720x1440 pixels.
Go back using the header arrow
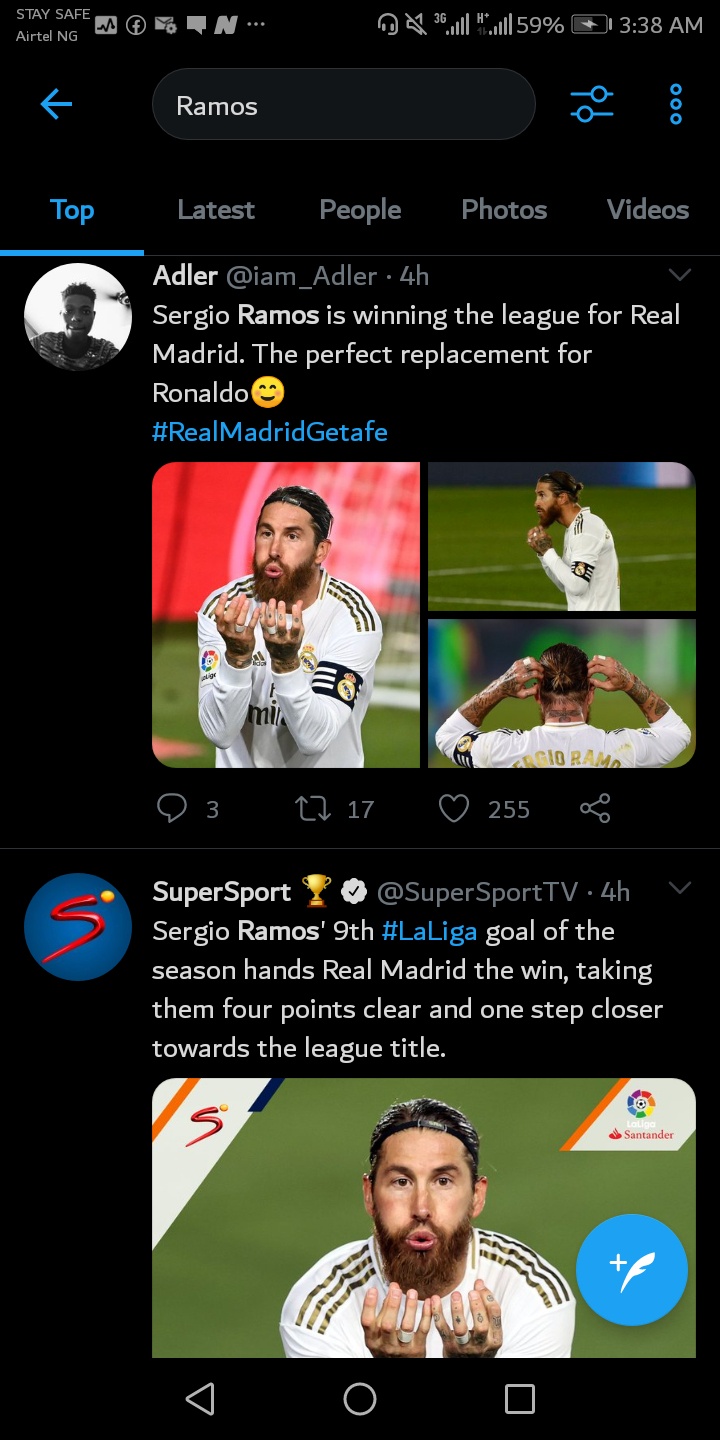[x=56, y=104]
